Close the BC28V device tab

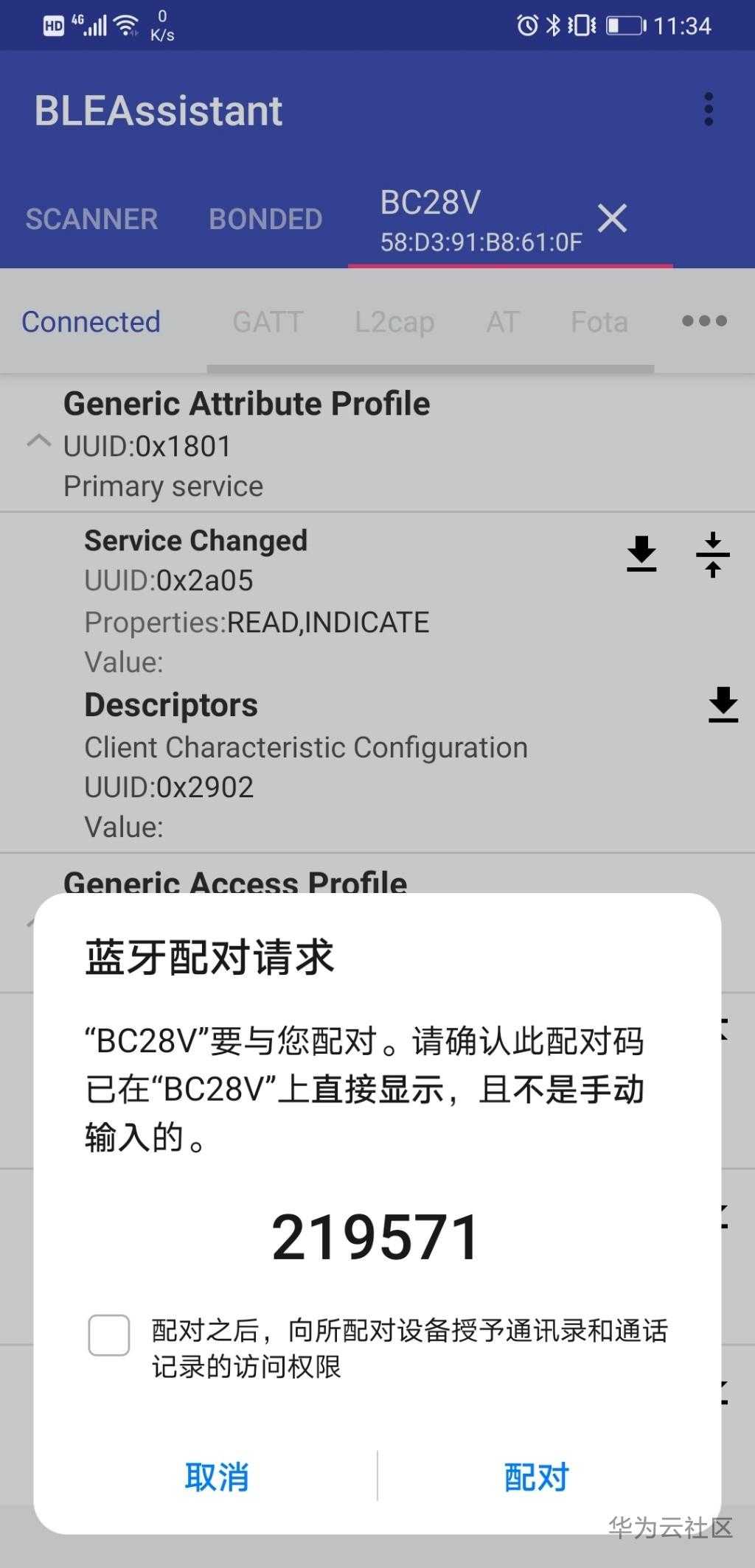[612, 219]
